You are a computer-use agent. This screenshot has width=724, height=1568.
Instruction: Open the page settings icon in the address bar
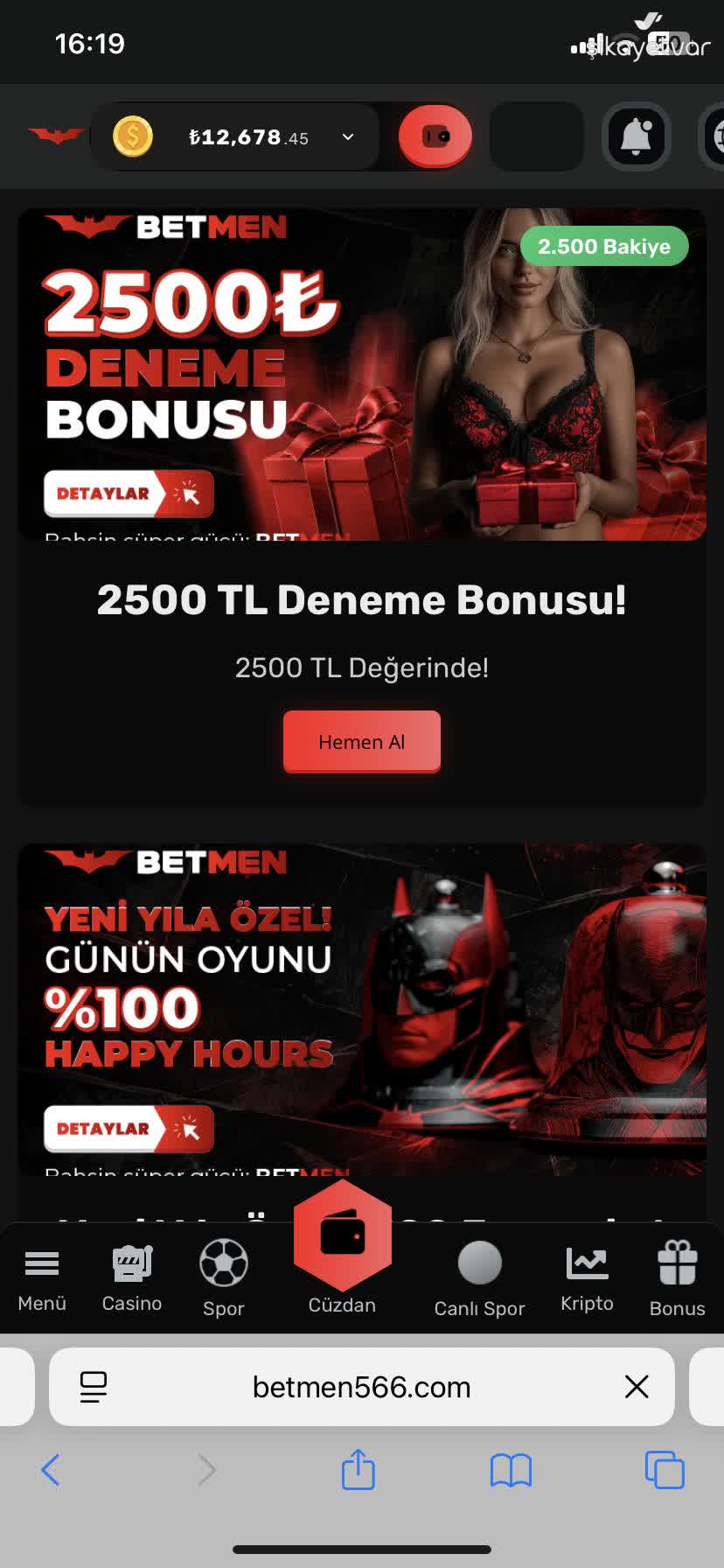click(93, 1387)
